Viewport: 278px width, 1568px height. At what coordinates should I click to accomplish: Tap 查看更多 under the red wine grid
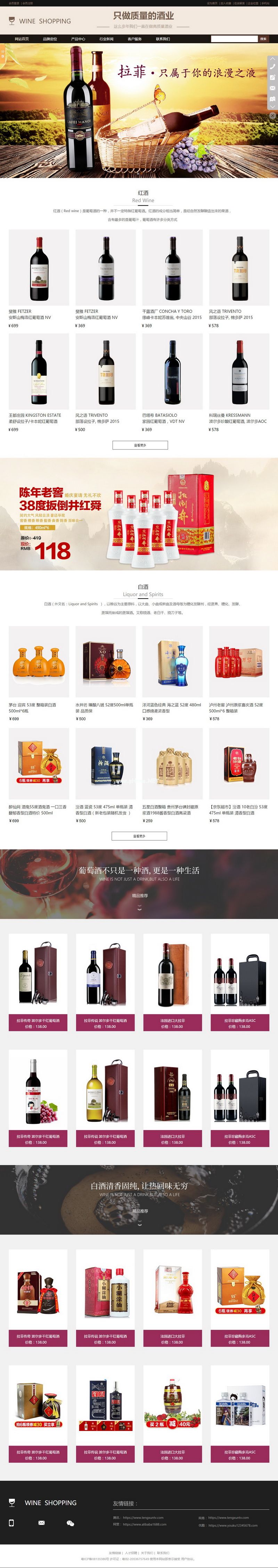click(139, 445)
